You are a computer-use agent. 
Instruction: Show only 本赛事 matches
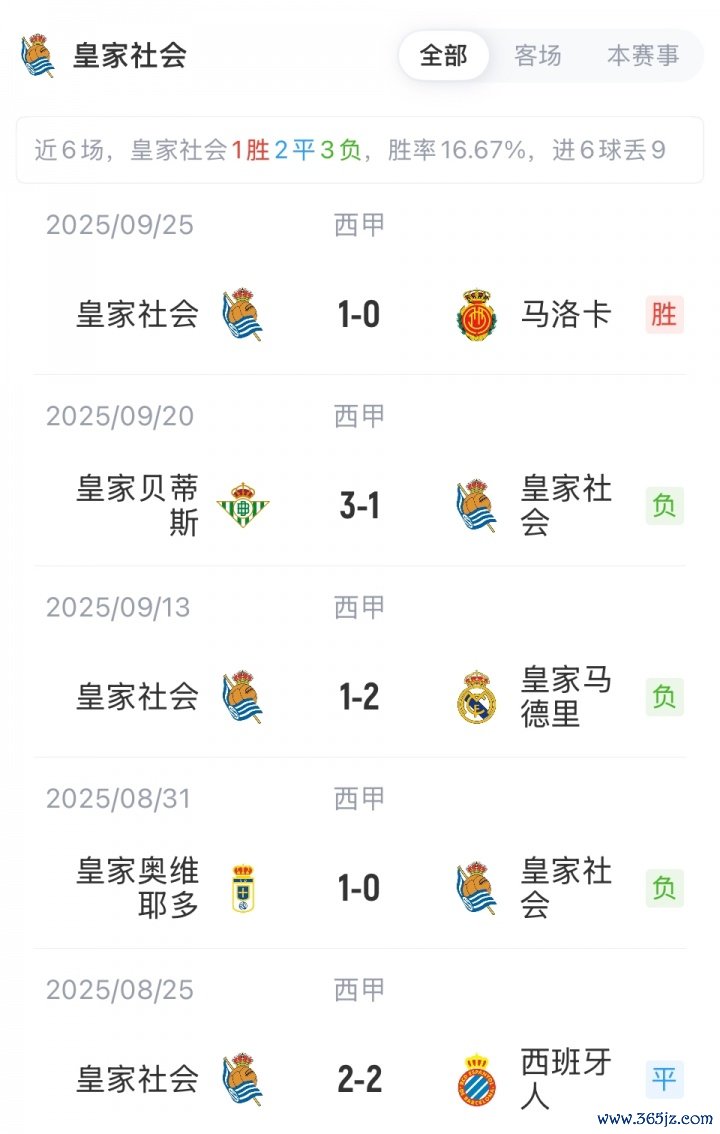point(642,56)
